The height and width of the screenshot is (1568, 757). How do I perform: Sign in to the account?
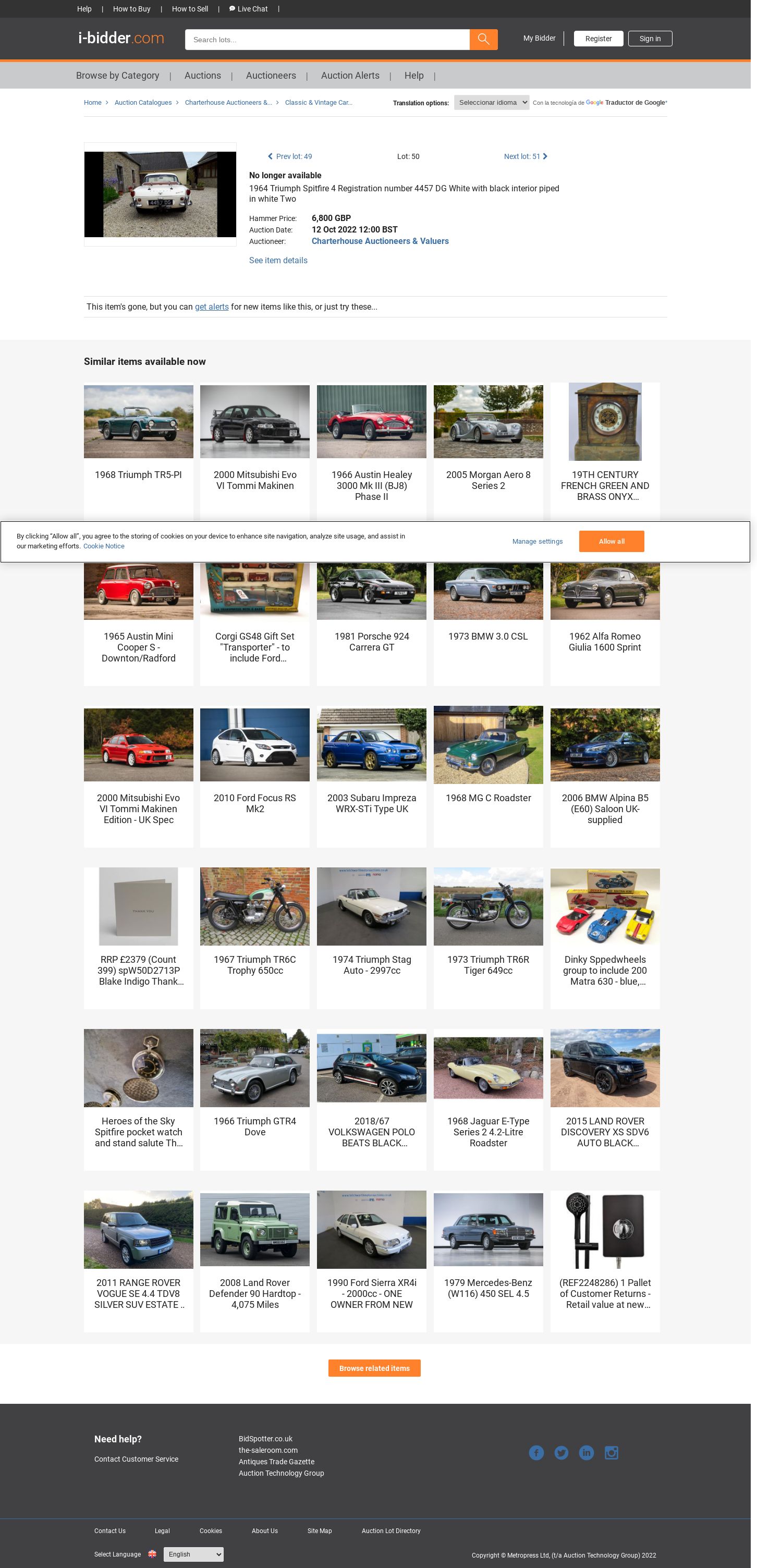(x=649, y=39)
